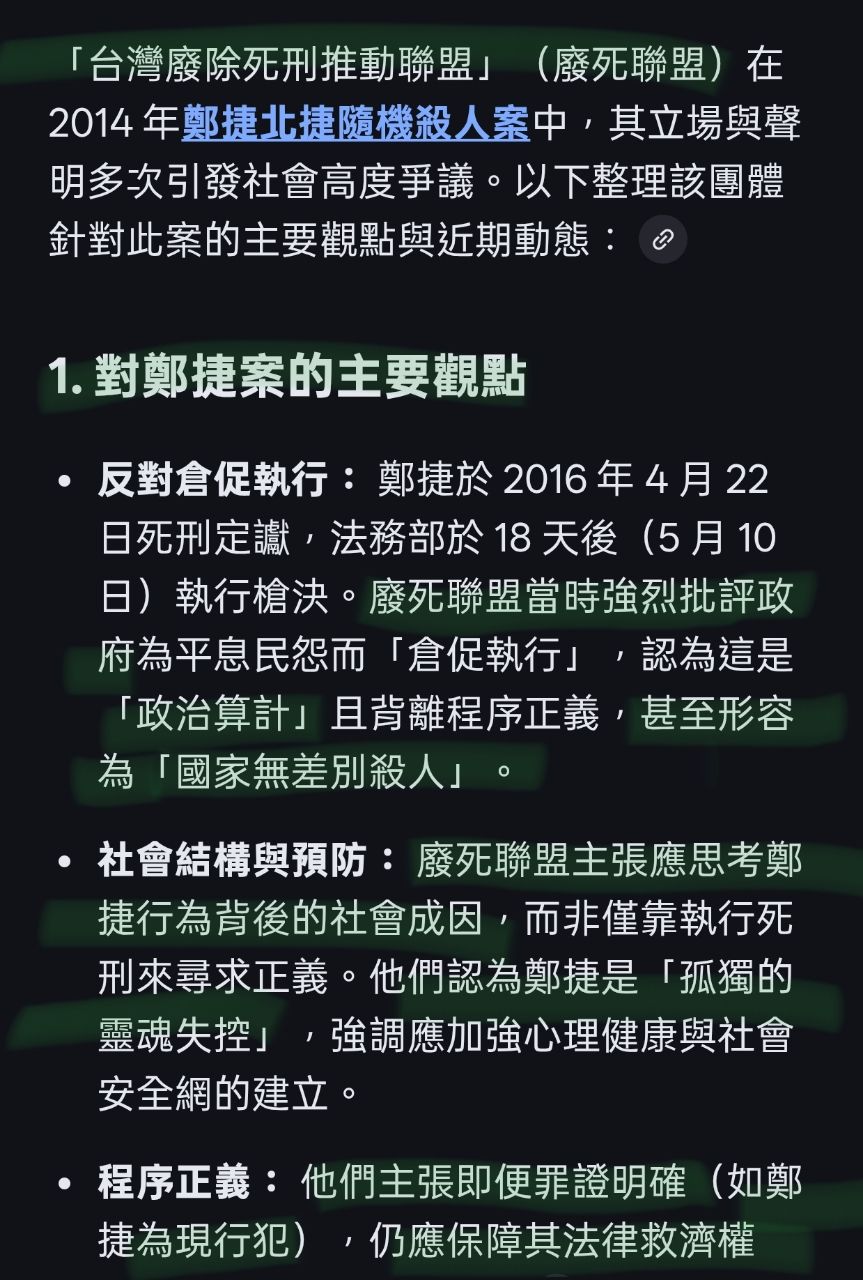Screen dimensions: 863x1280
Task: Tap the source link chain icon
Action: click(x=663, y=240)
